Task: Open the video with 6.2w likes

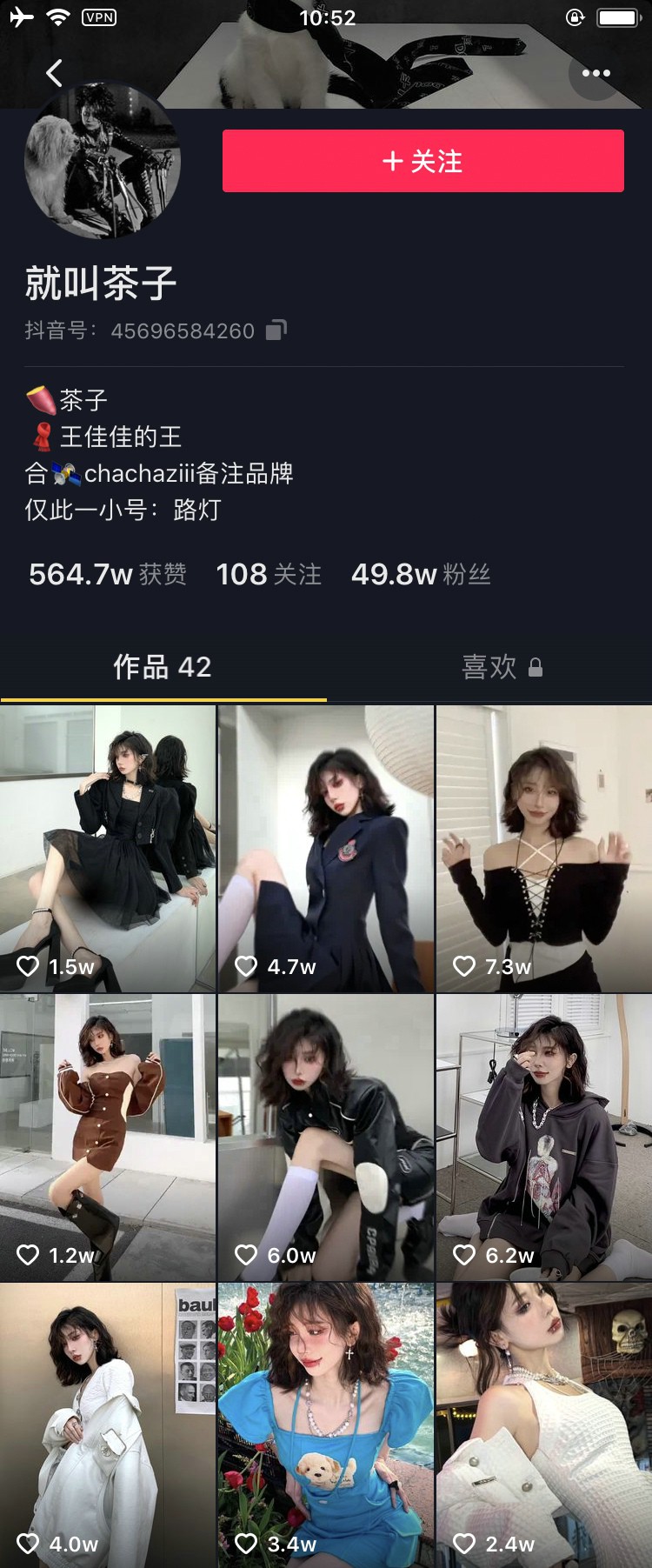Action: pos(544,1138)
